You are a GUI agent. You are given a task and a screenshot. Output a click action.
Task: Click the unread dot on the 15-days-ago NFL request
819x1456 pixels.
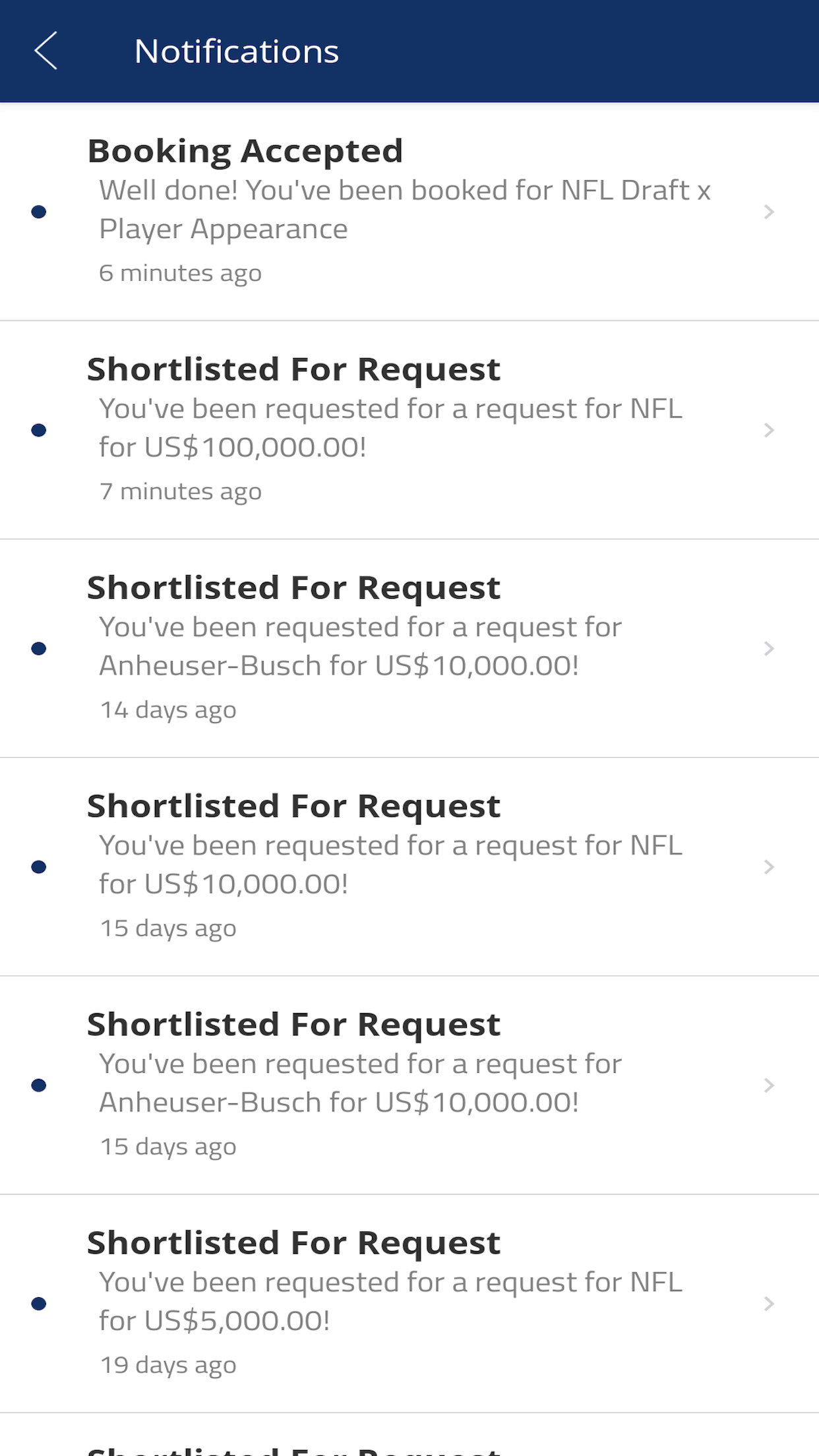point(40,866)
